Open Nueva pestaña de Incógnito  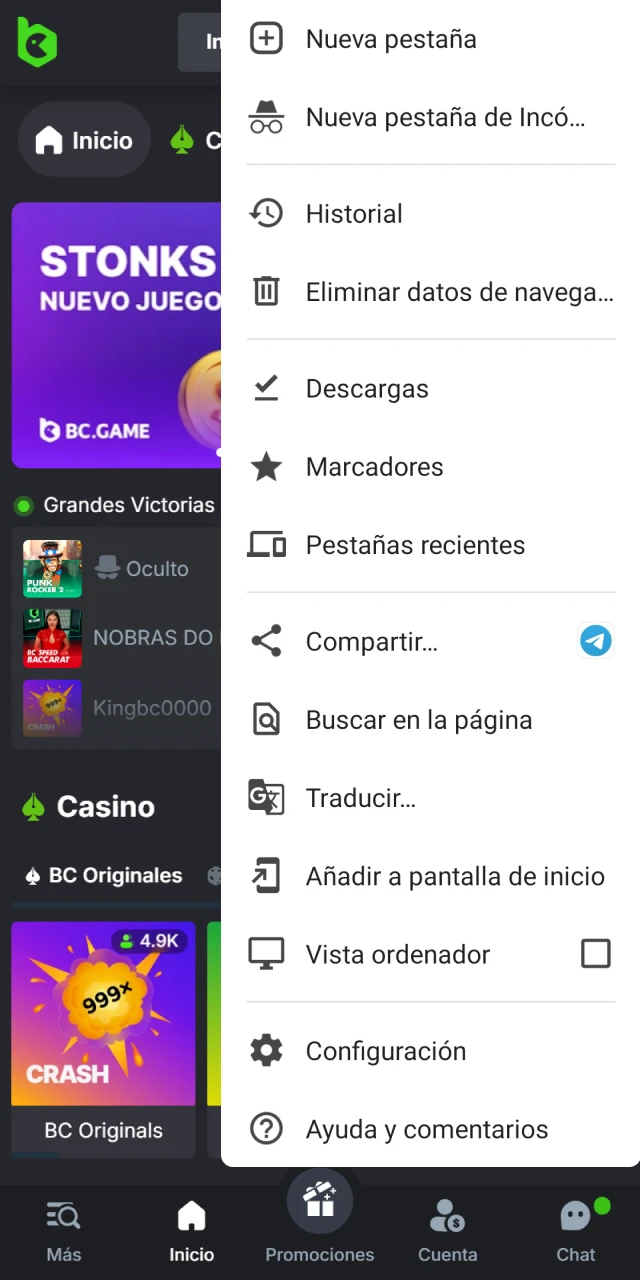(x=444, y=118)
